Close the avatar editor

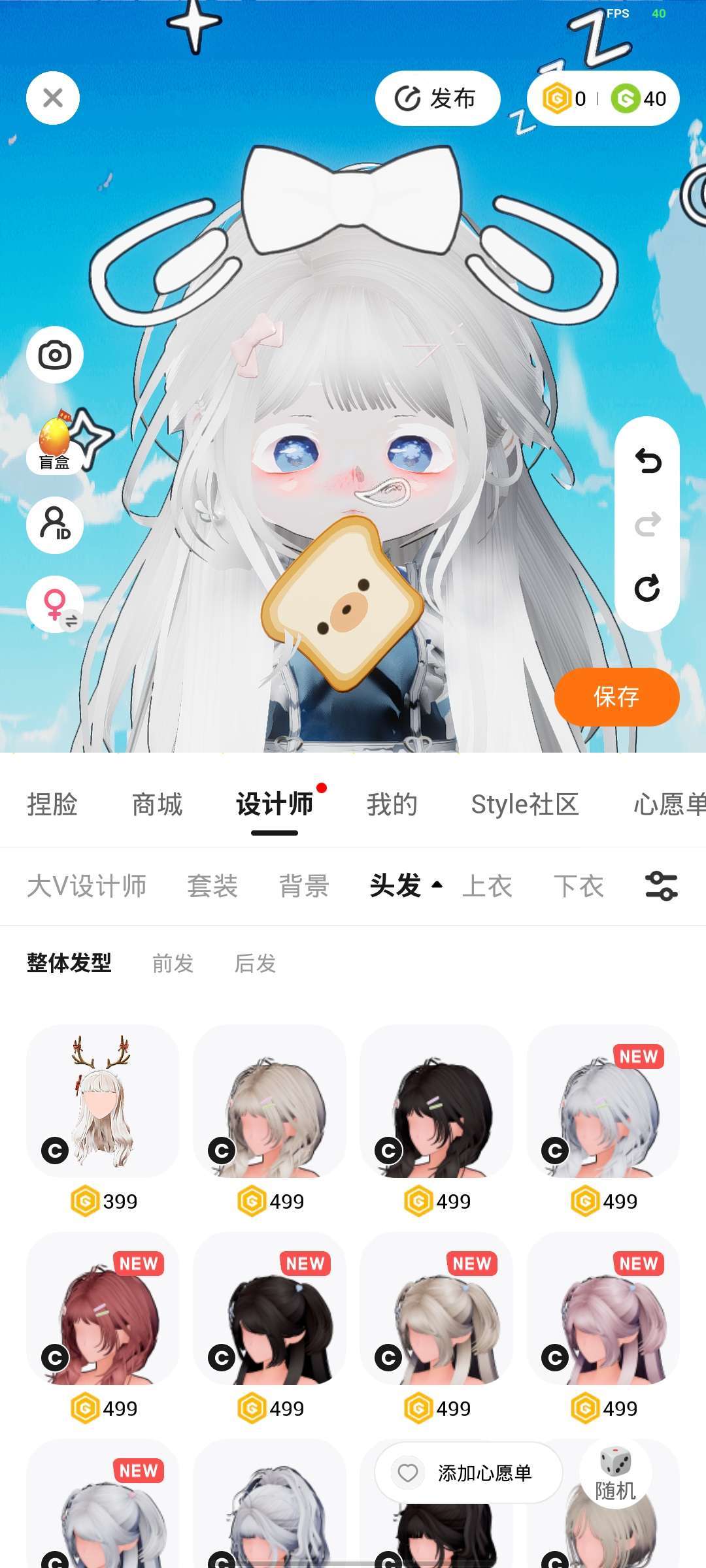coord(53,98)
